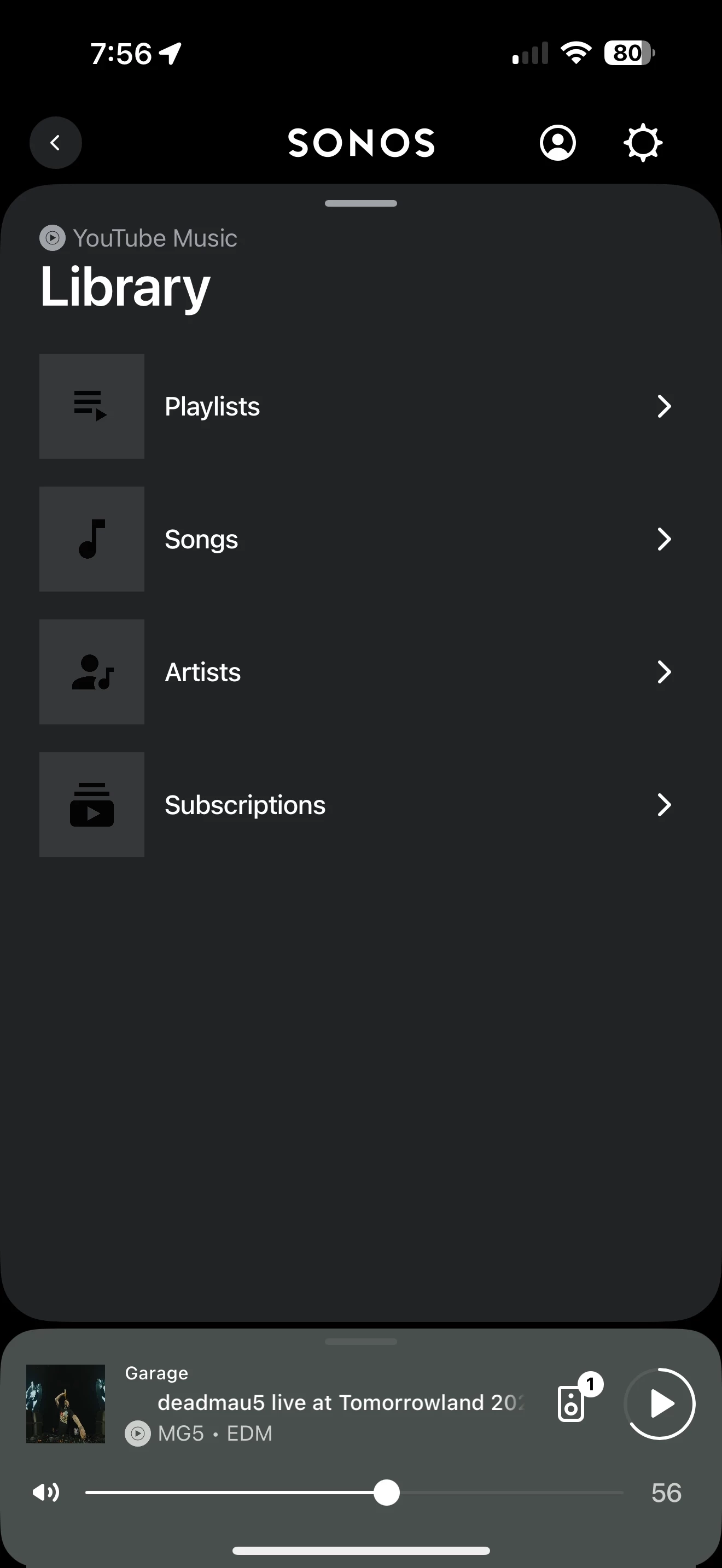Viewport: 722px width, 1568px height.
Task: Play the deadmau5 Tomorrowland track
Action: [660, 1403]
